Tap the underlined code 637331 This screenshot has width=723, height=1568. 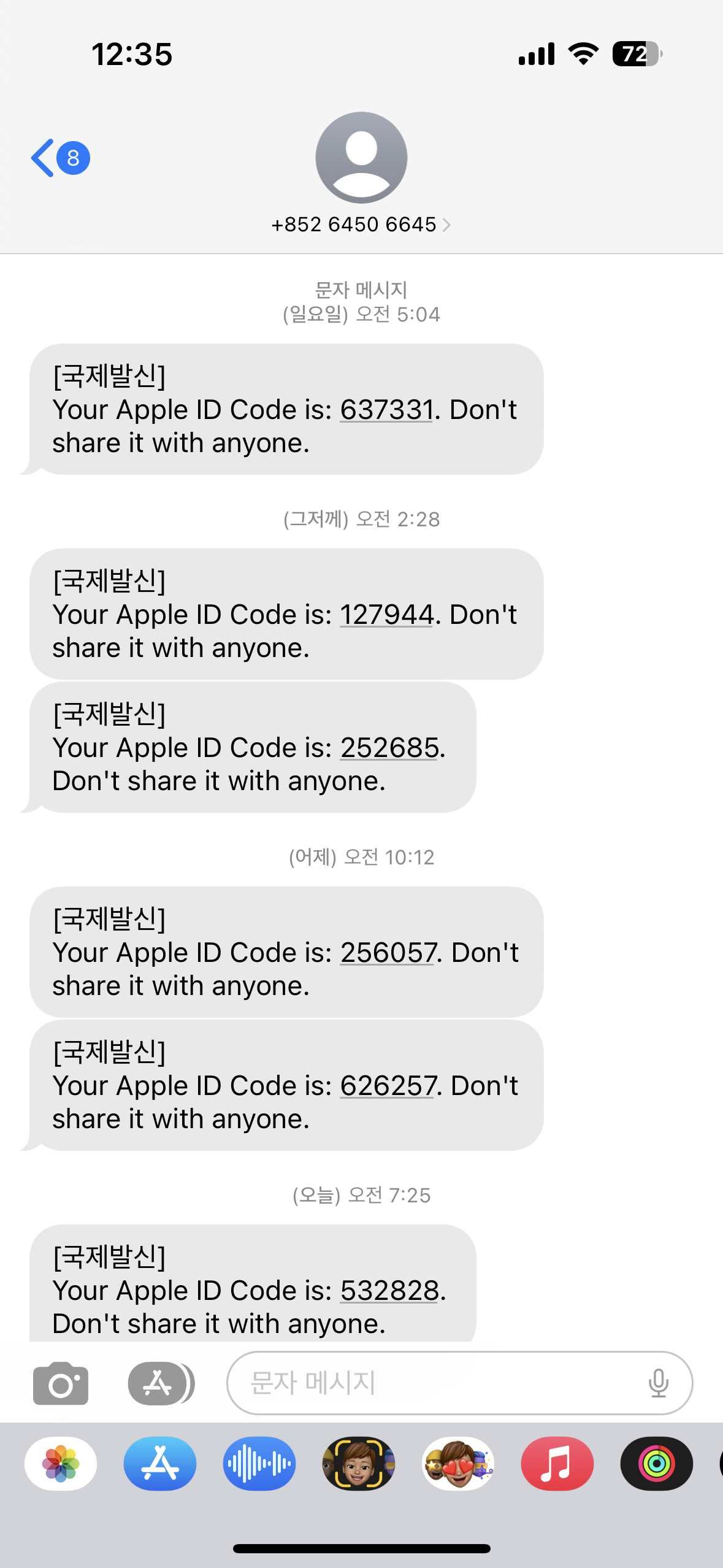pos(386,410)
